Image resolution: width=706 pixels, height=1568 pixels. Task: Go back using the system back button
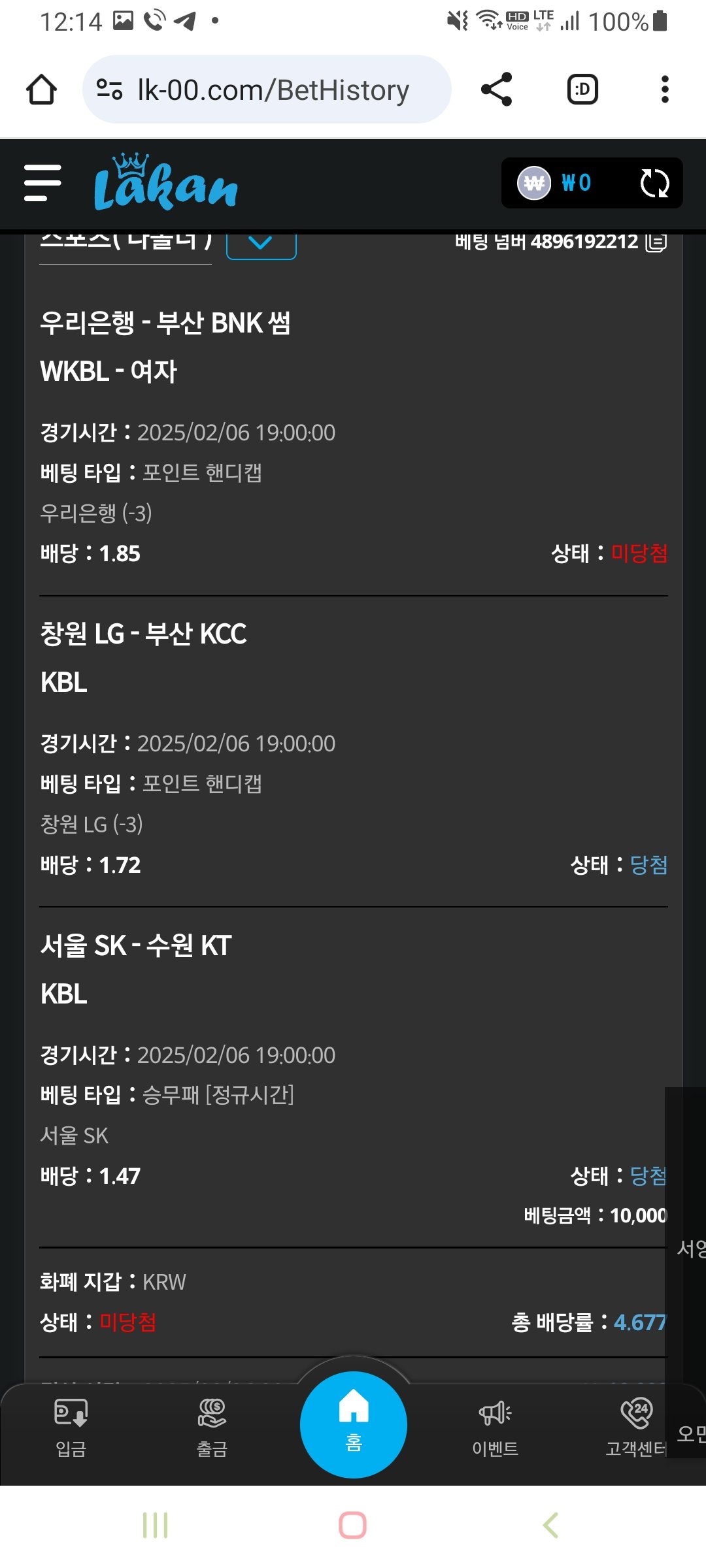(x=550, y=1526)
